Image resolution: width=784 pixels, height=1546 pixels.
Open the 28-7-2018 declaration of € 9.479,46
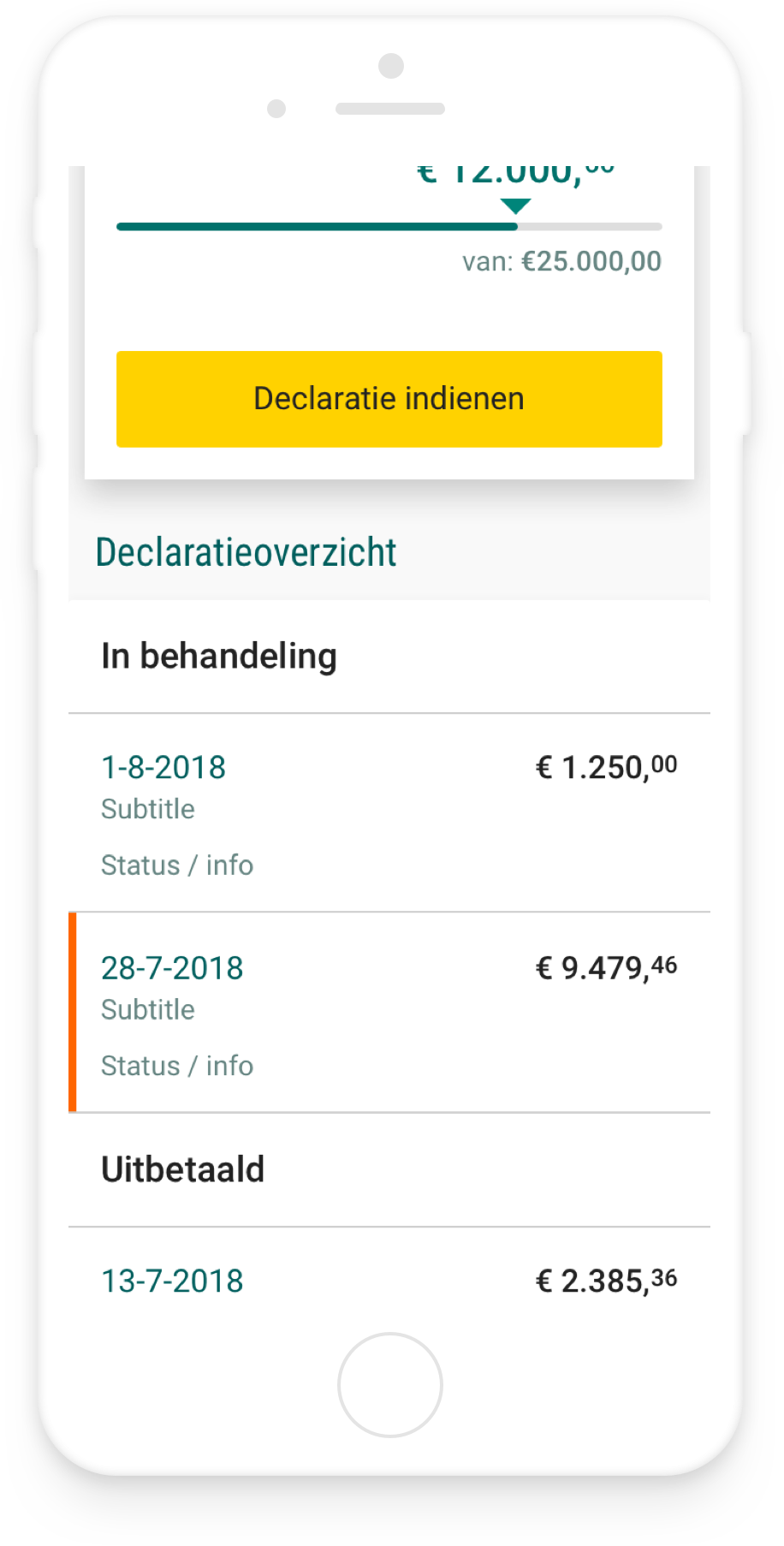[389, 1013]
